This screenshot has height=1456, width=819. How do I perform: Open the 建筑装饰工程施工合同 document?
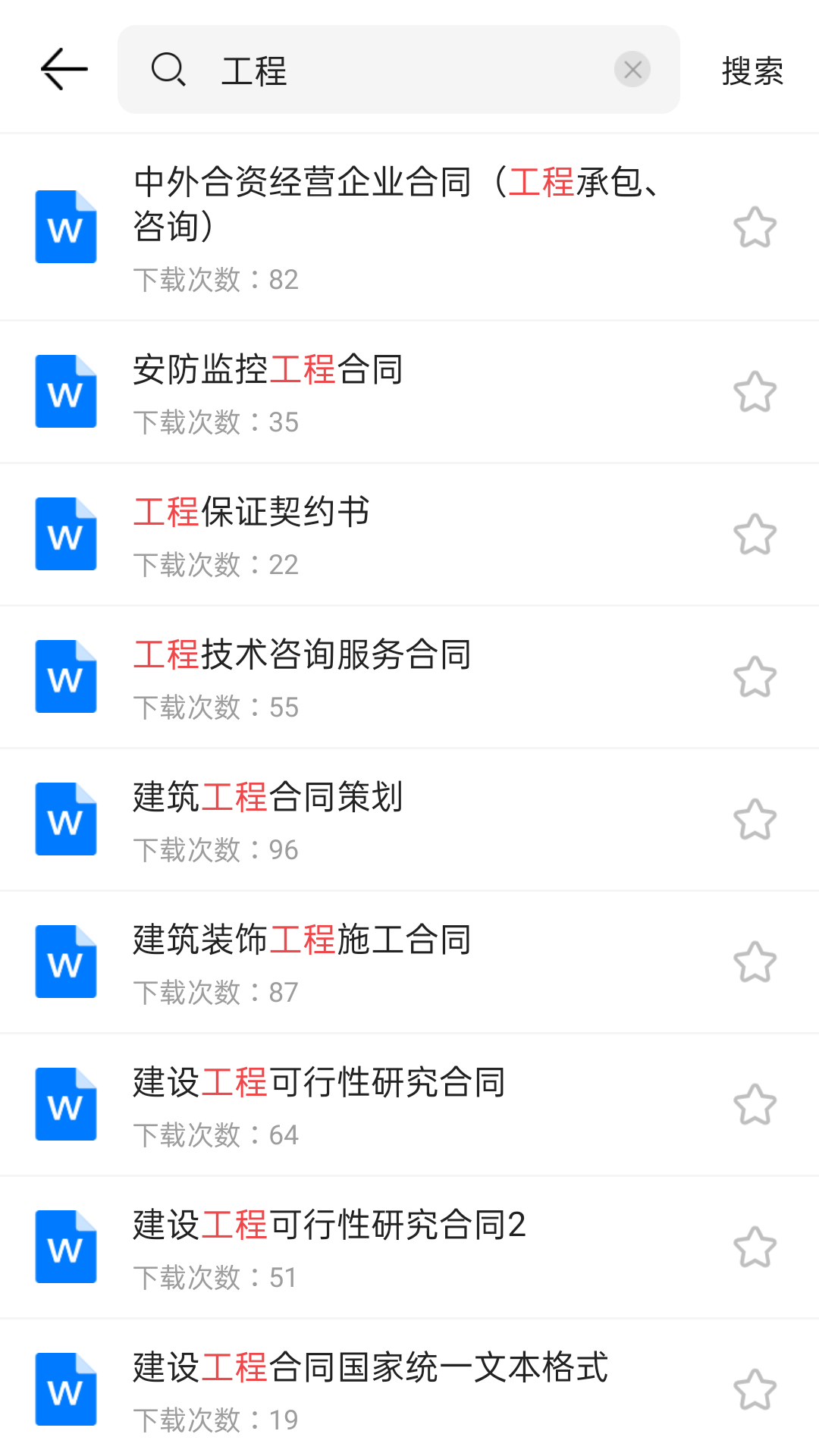click(x=300, y=941)
